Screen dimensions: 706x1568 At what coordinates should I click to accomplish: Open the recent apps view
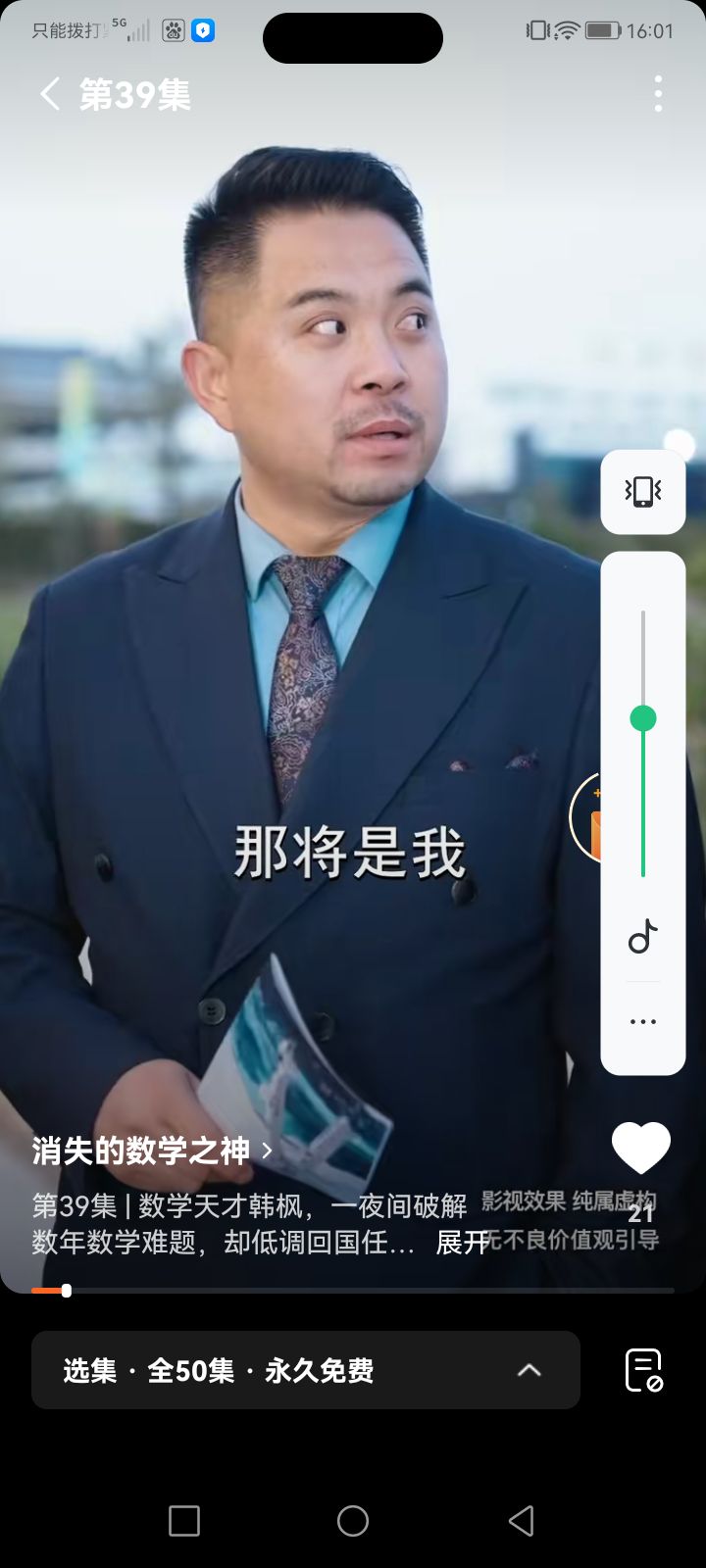pyautogui.click(x=184, y=1521)
